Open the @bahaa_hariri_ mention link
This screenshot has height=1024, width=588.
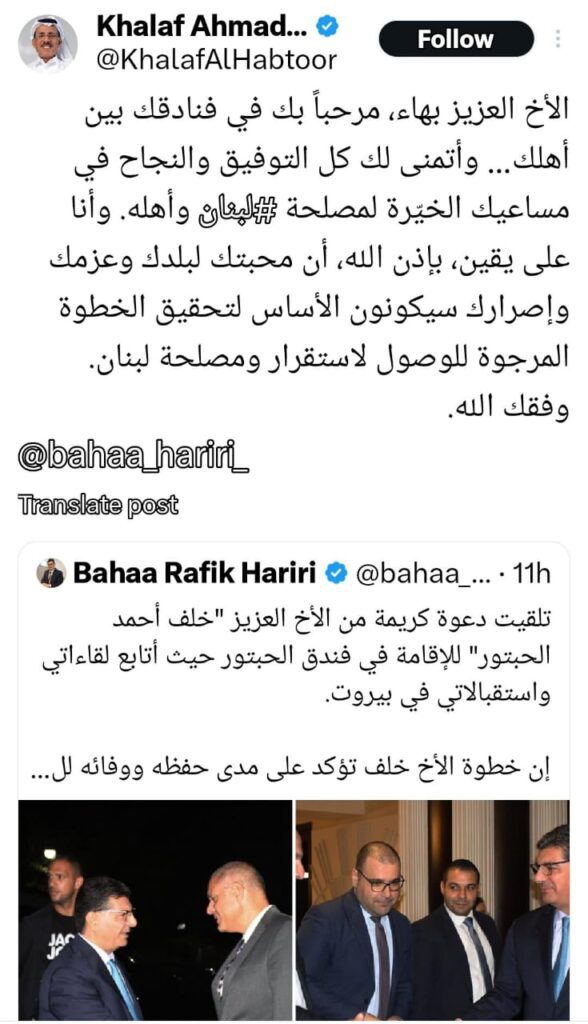tap(133, 458)
